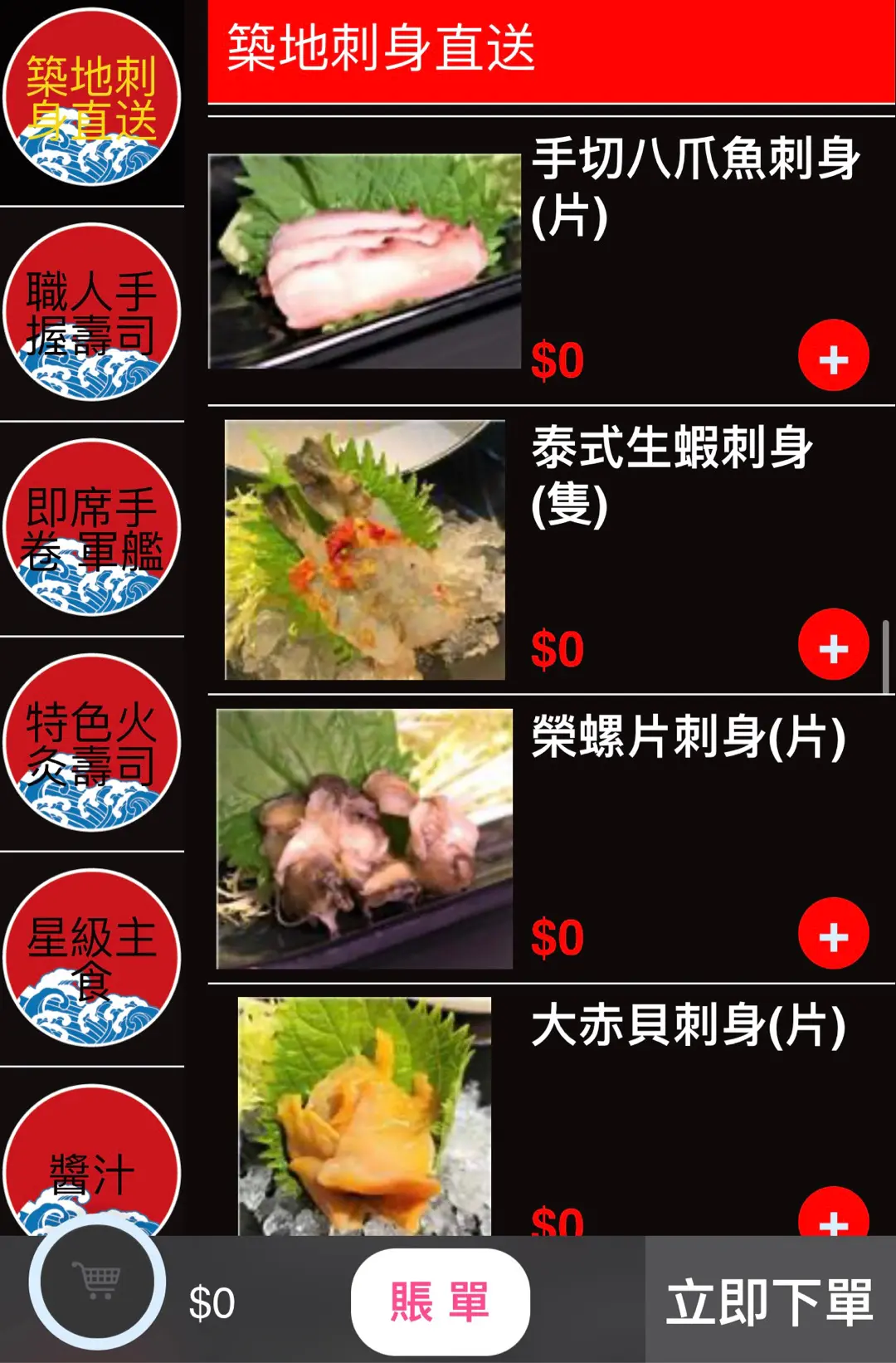
Task: Add 手切八爪魚刺身(片) to order
Action: pos(833,356)
